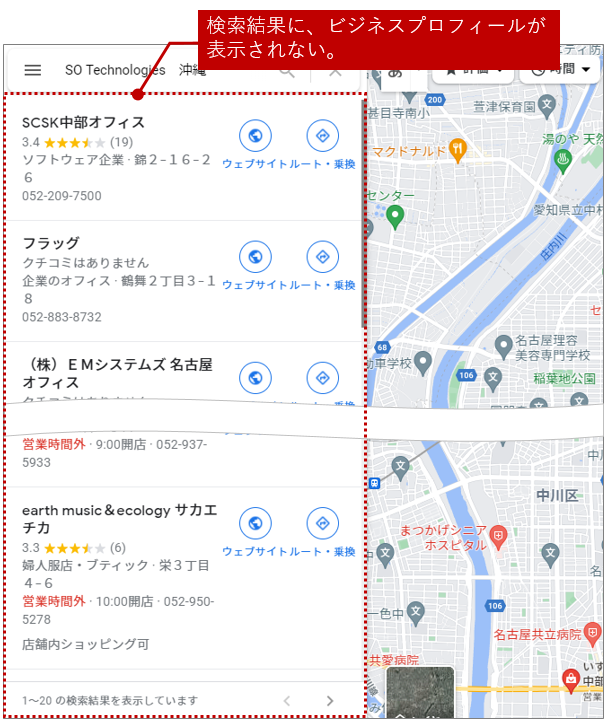The width and height of the screenshot is (609, 726).
Task: Visit the SCSK中部オフィス website
Action: pos(256,136)
